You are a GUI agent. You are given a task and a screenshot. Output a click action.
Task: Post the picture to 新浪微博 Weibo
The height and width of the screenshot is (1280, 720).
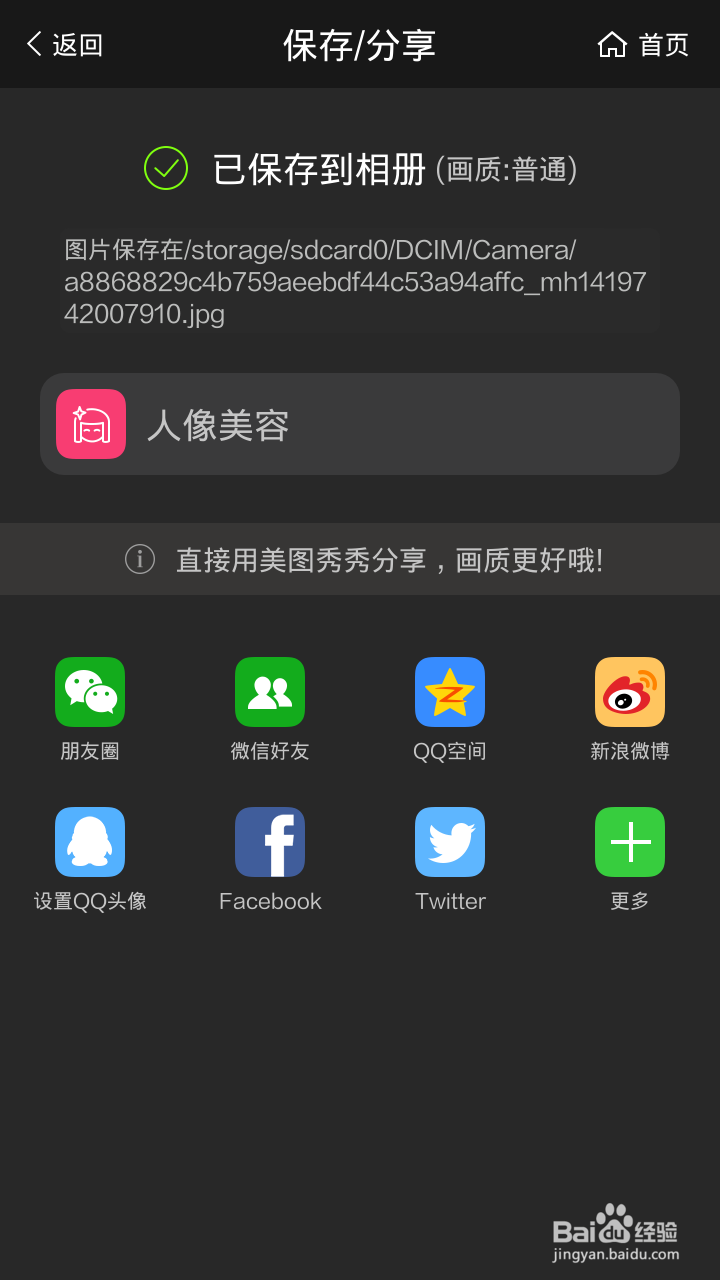coord(629,691)
